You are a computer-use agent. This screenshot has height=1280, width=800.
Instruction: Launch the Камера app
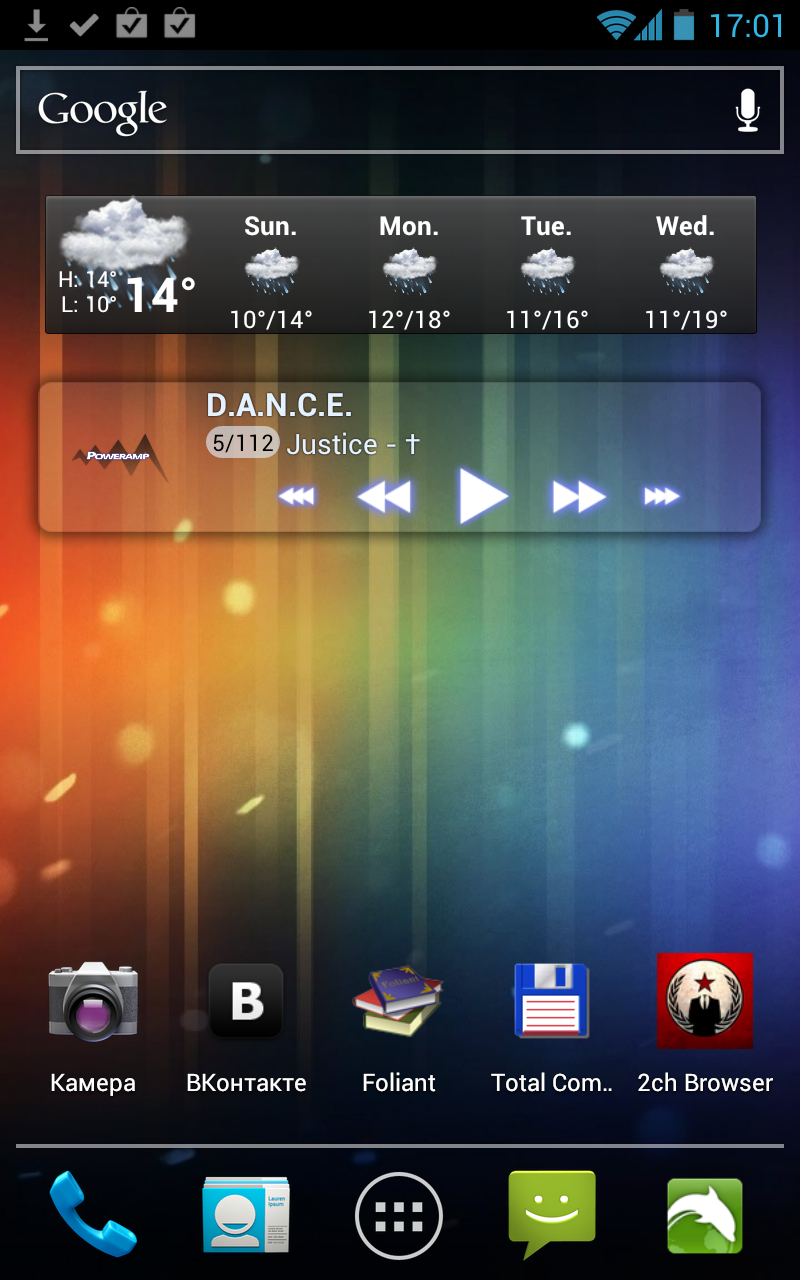93,1027
